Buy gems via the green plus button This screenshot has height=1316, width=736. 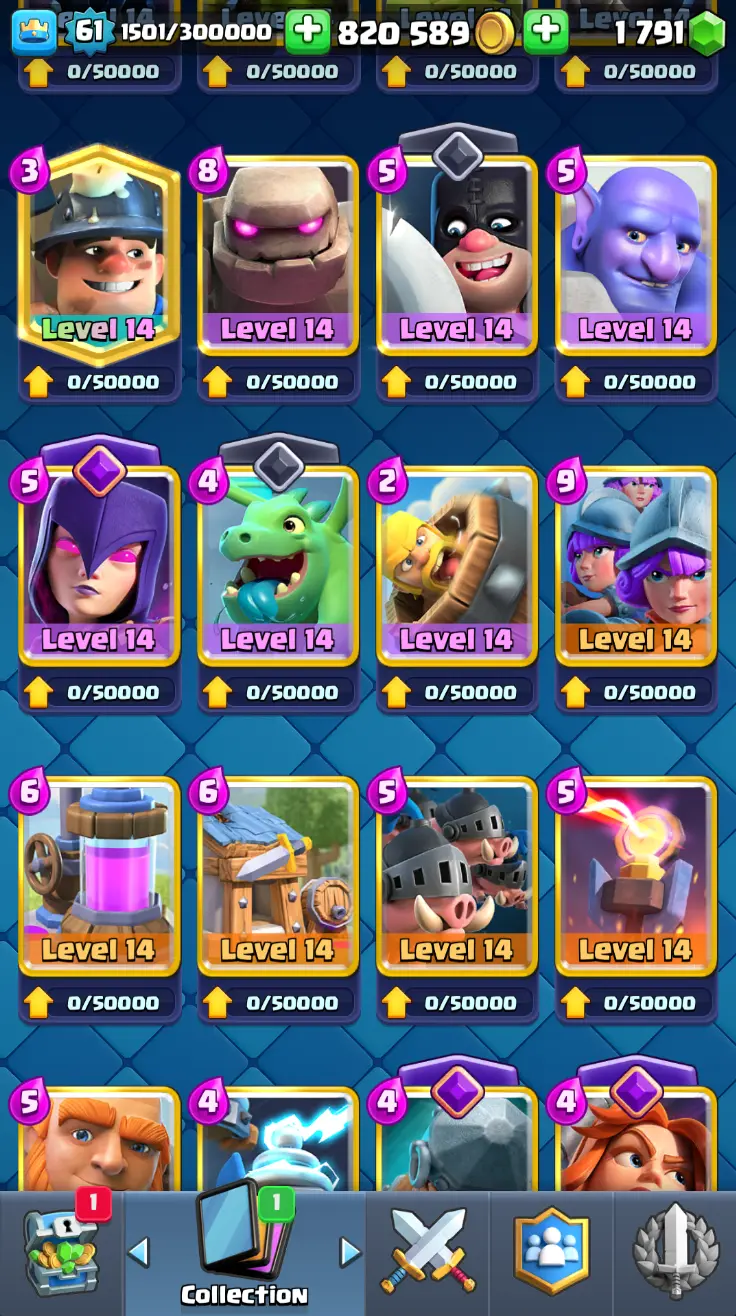[x=546, y=33]
